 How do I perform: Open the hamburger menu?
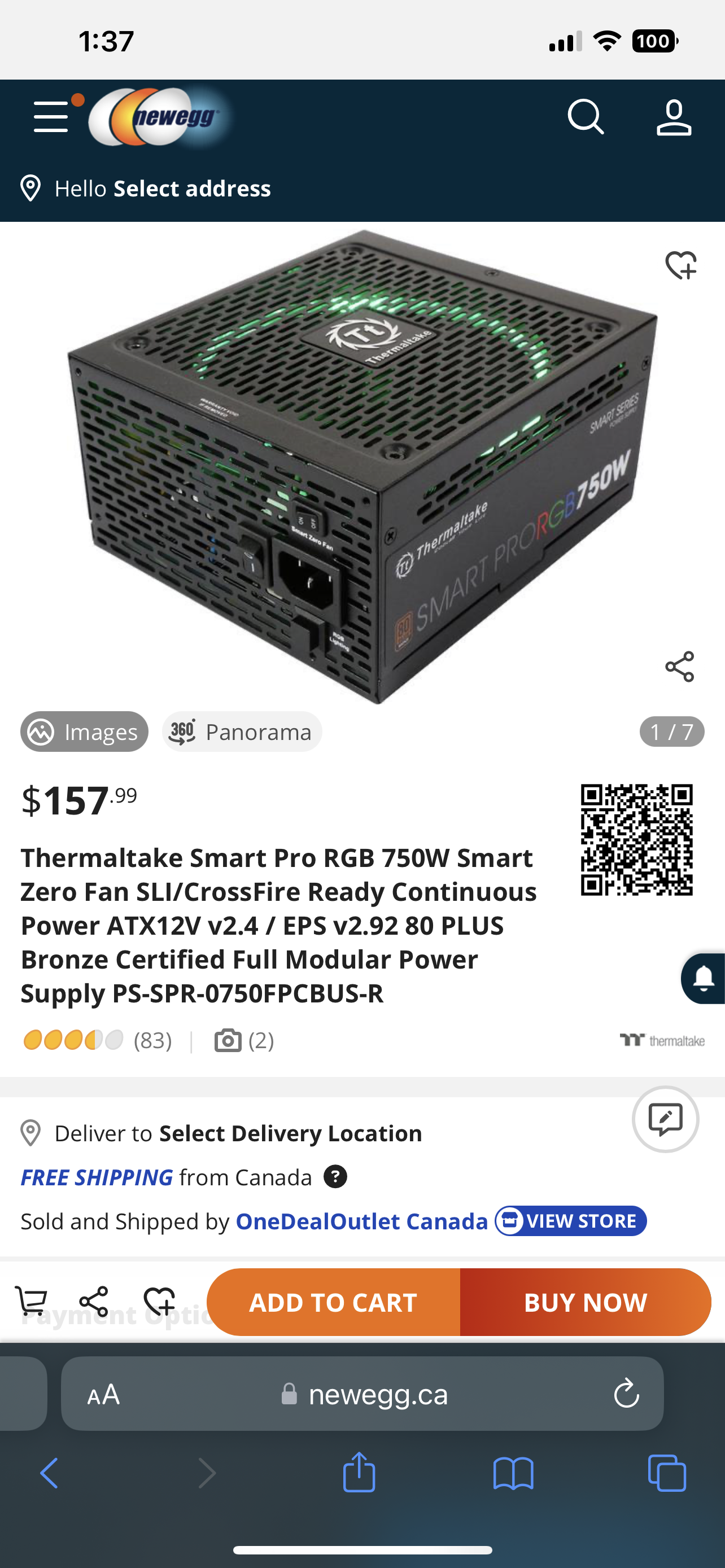(51, 117)
